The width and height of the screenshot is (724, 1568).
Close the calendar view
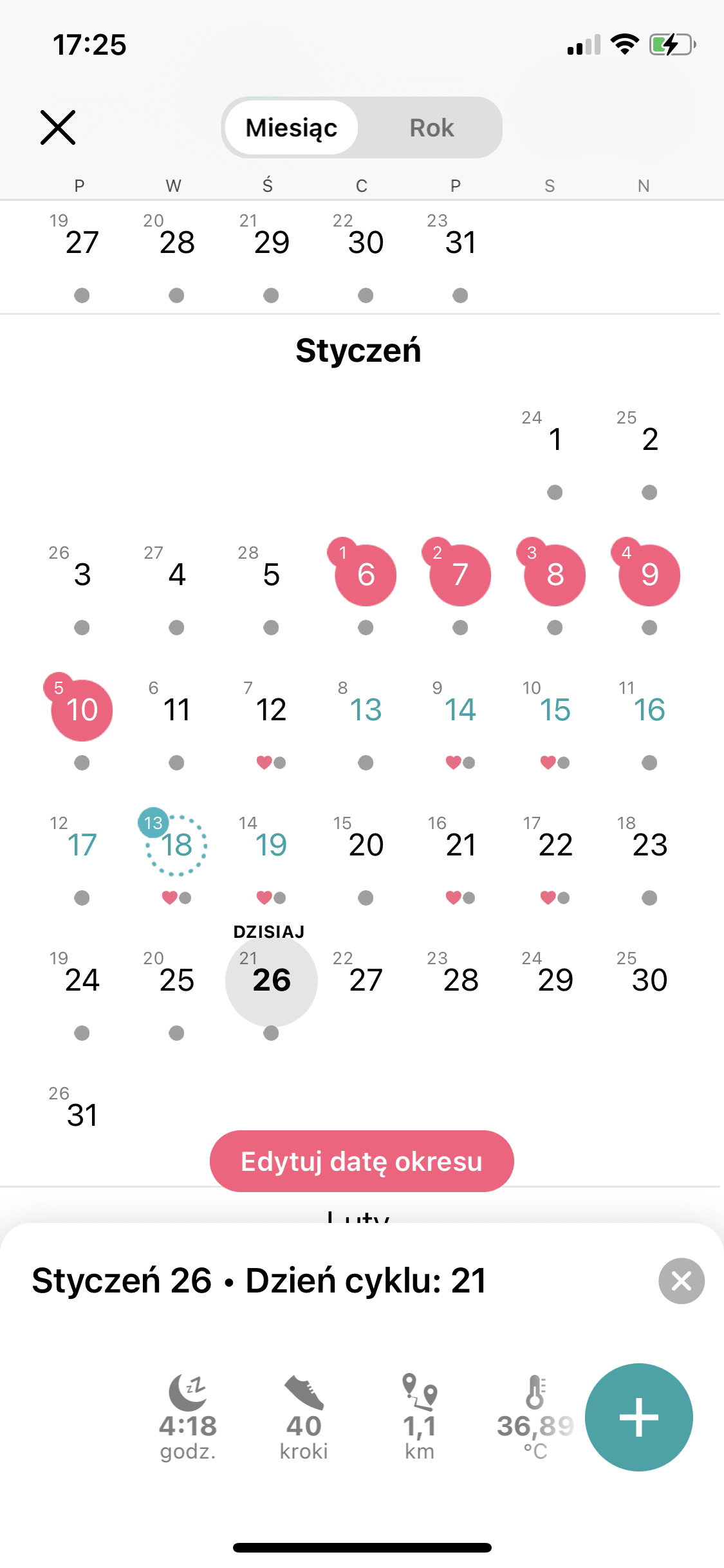(x=58, y=127)
